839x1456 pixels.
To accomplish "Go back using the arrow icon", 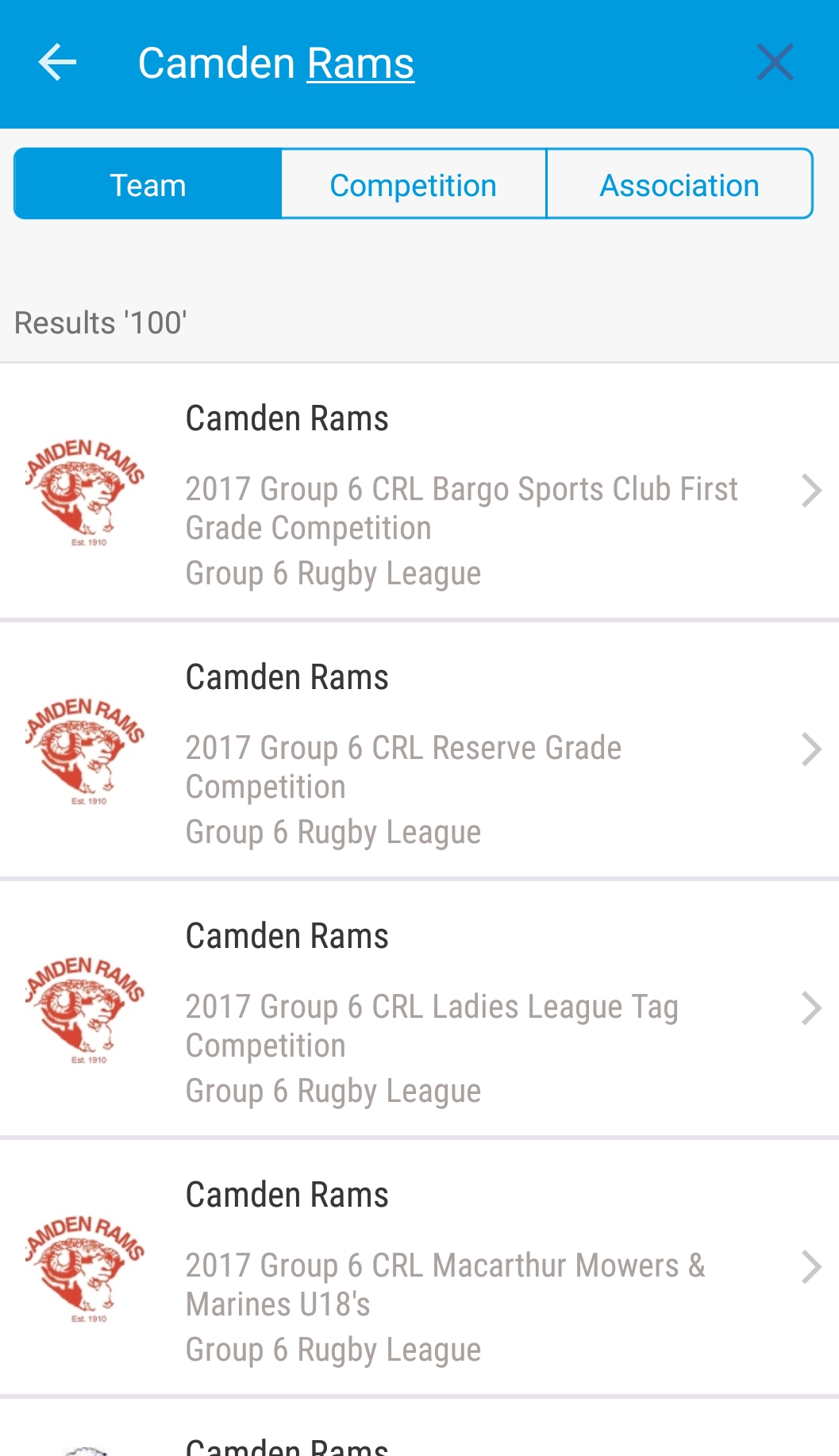I will pos(58,63).
